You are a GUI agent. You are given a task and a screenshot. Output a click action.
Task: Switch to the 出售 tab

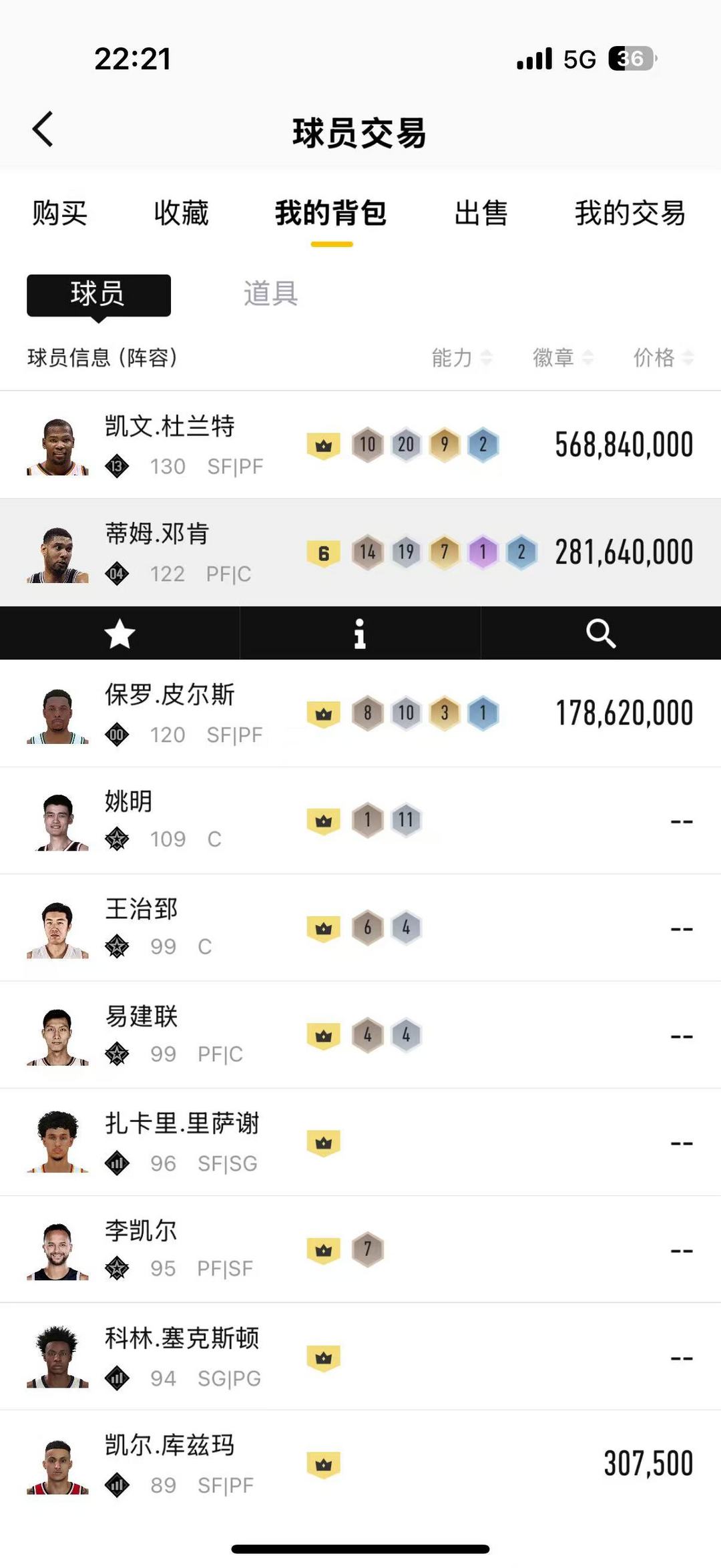[x=481, y=214]
